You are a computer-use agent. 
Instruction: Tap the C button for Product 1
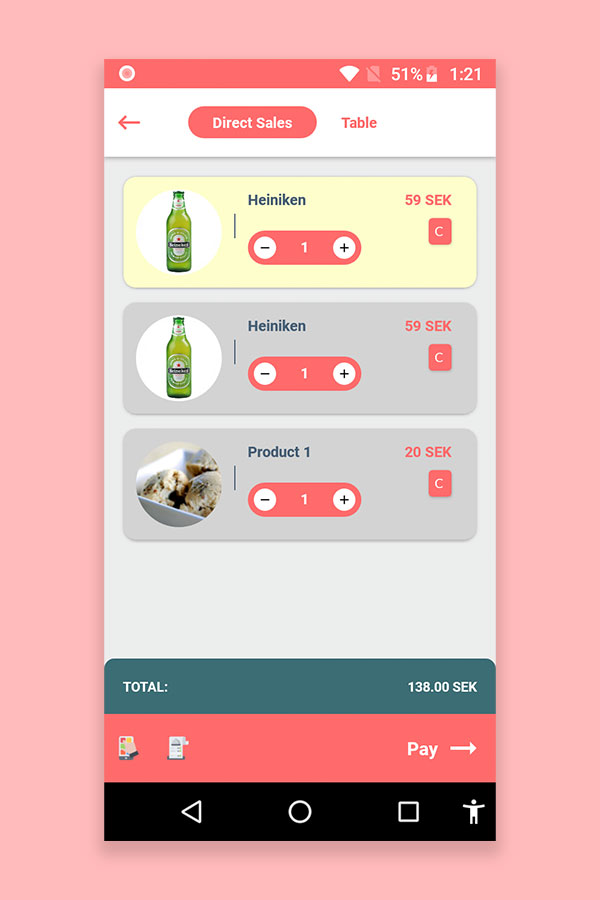(439, 484)
